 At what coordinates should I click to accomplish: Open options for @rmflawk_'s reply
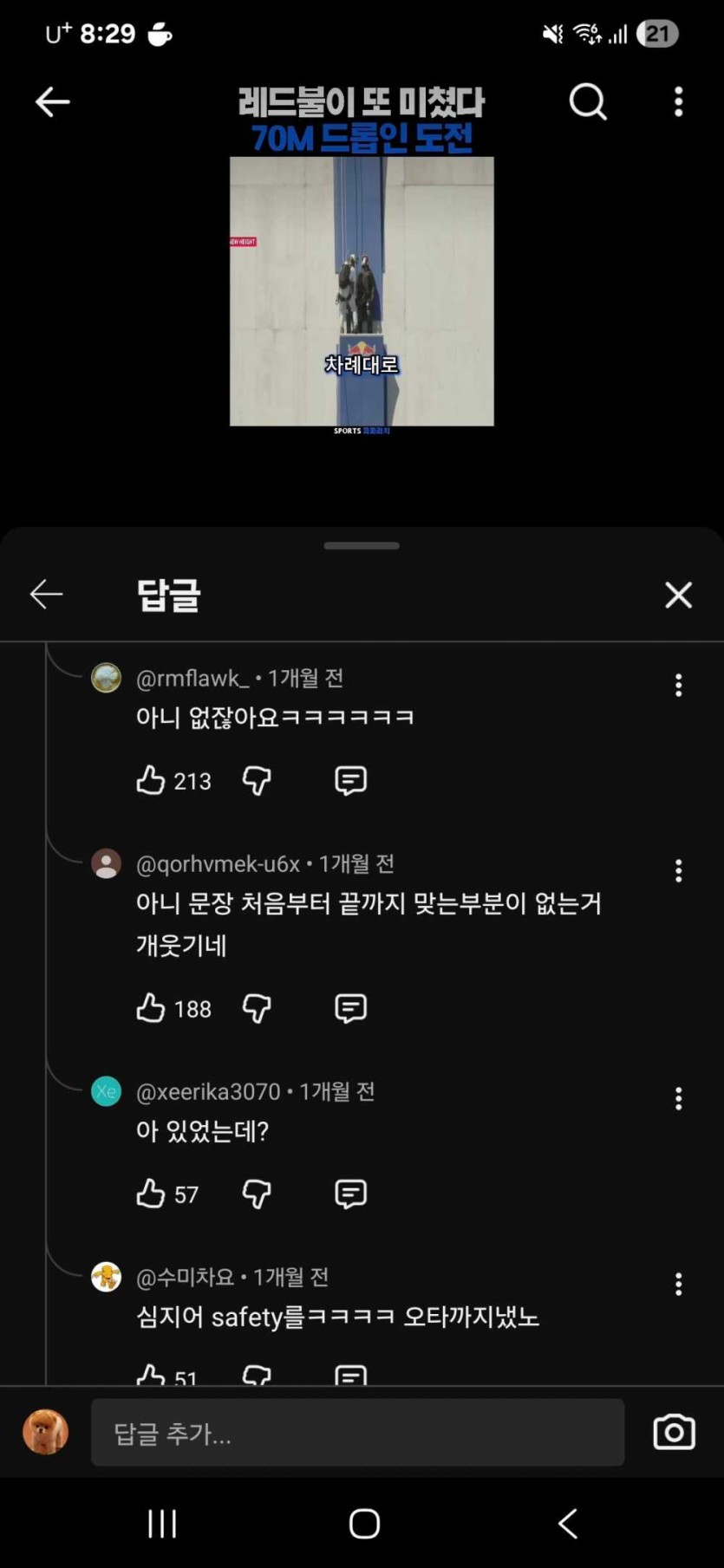(x=678, y=686)
